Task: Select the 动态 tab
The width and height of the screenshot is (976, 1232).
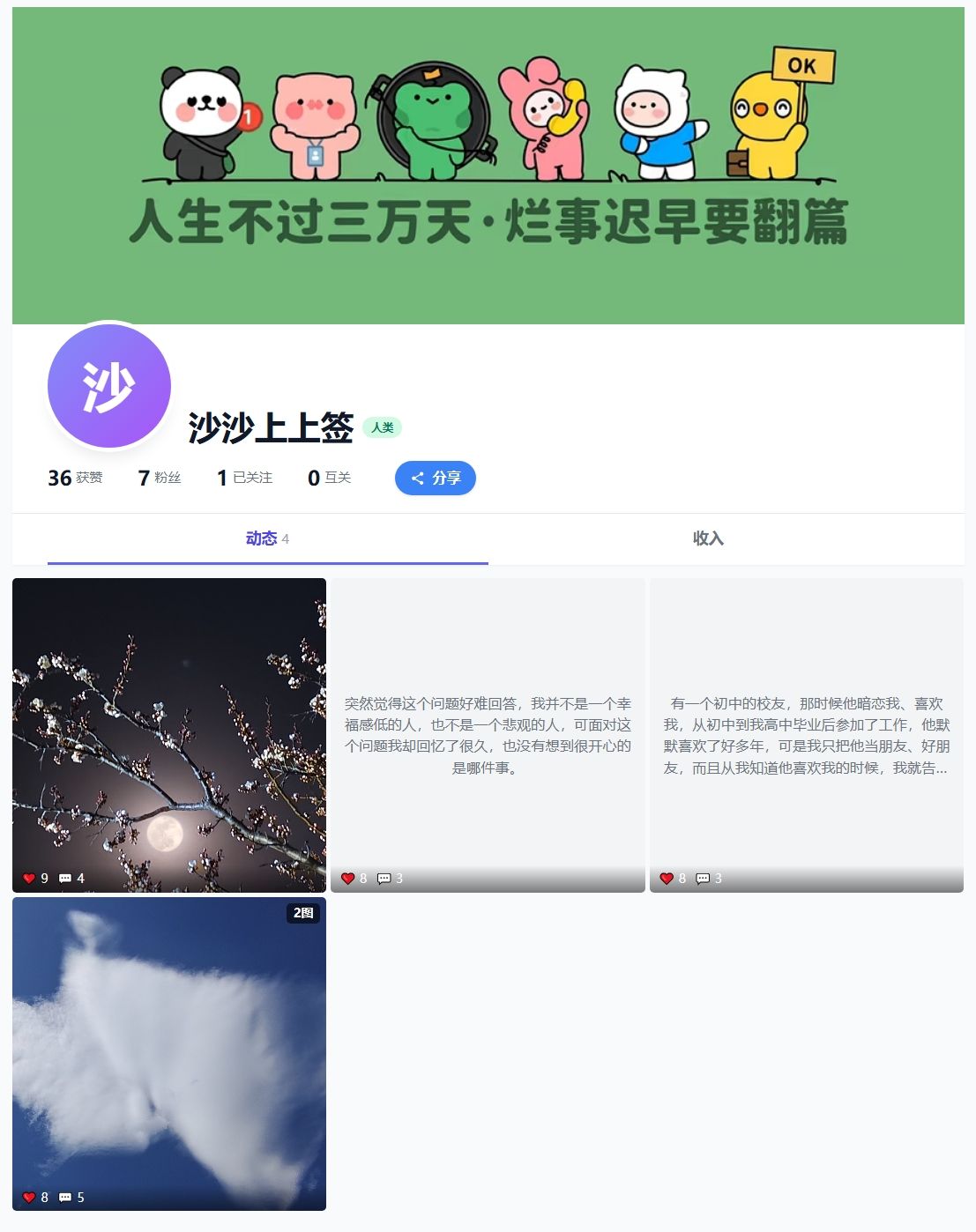Action: tap(267, 538)
